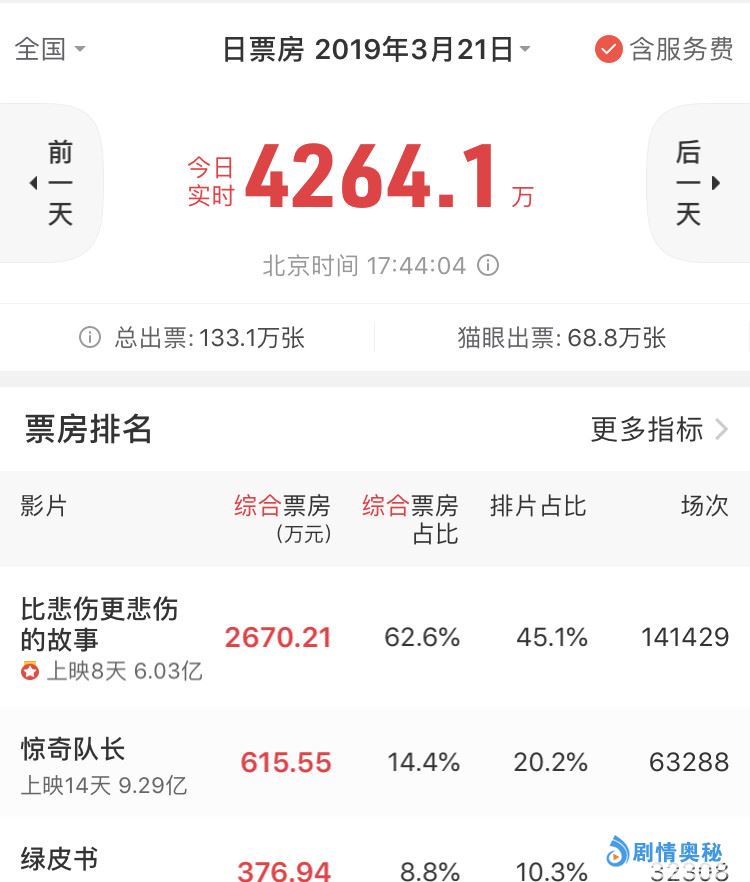Open the movie 比悲伤更悲伤的故事
This screenshot has height=882, width=750.
(x=99, y=623)
